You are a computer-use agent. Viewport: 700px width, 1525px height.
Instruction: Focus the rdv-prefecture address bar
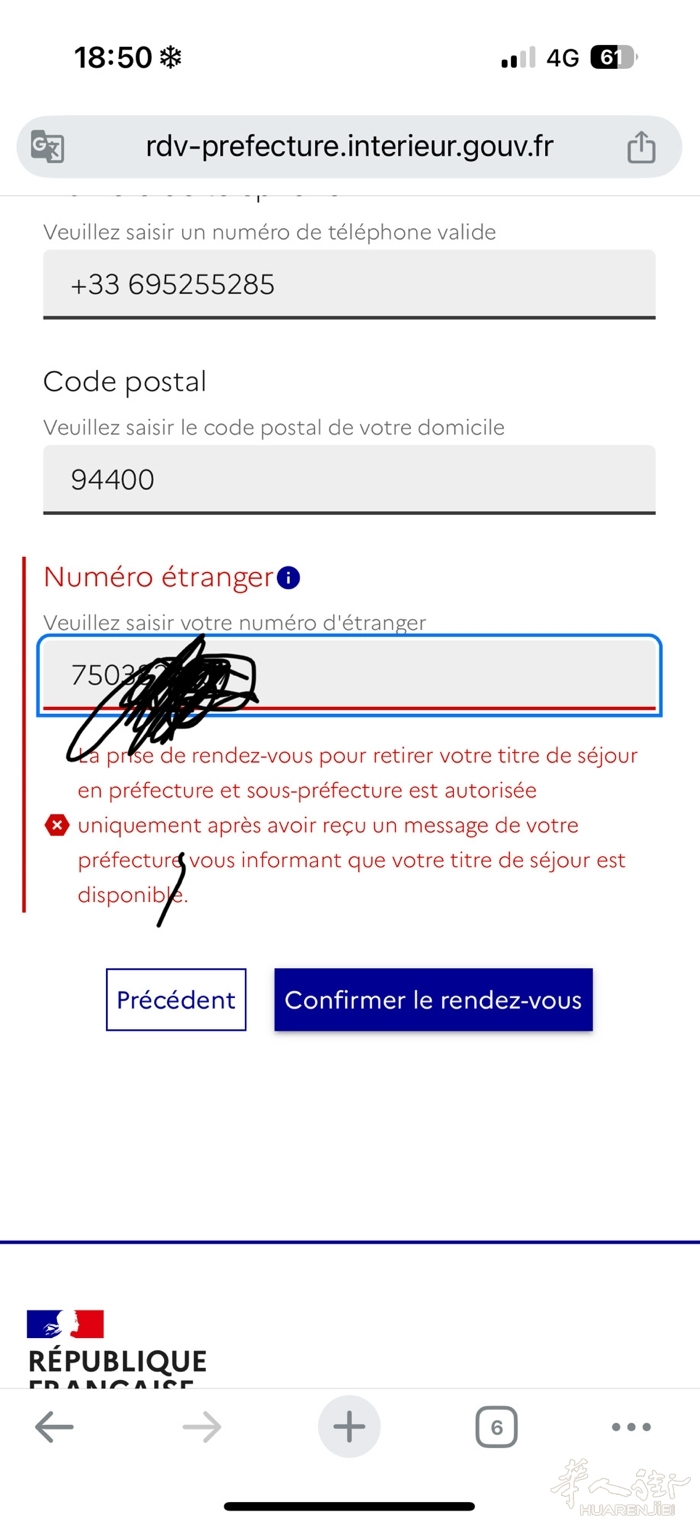349,147
